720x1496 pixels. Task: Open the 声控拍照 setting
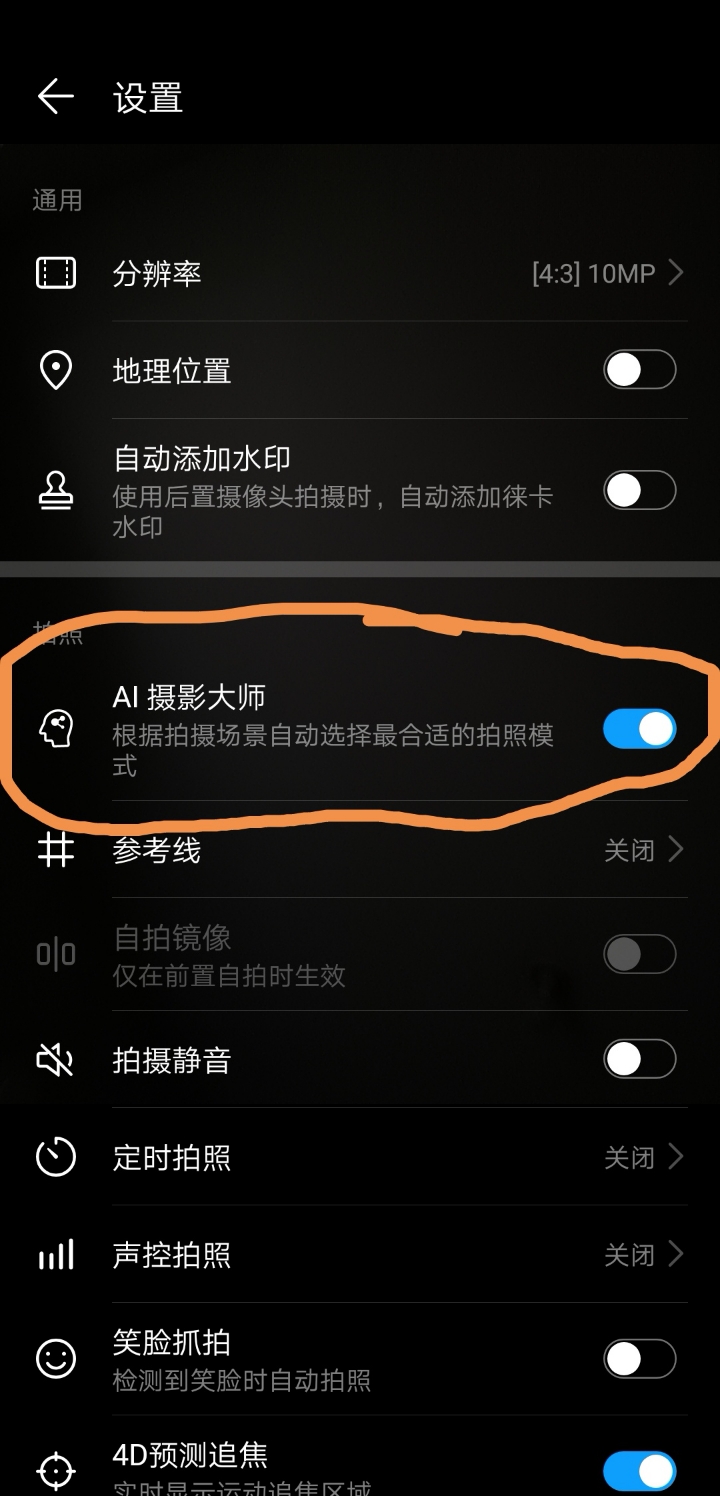coord(360,1254)
